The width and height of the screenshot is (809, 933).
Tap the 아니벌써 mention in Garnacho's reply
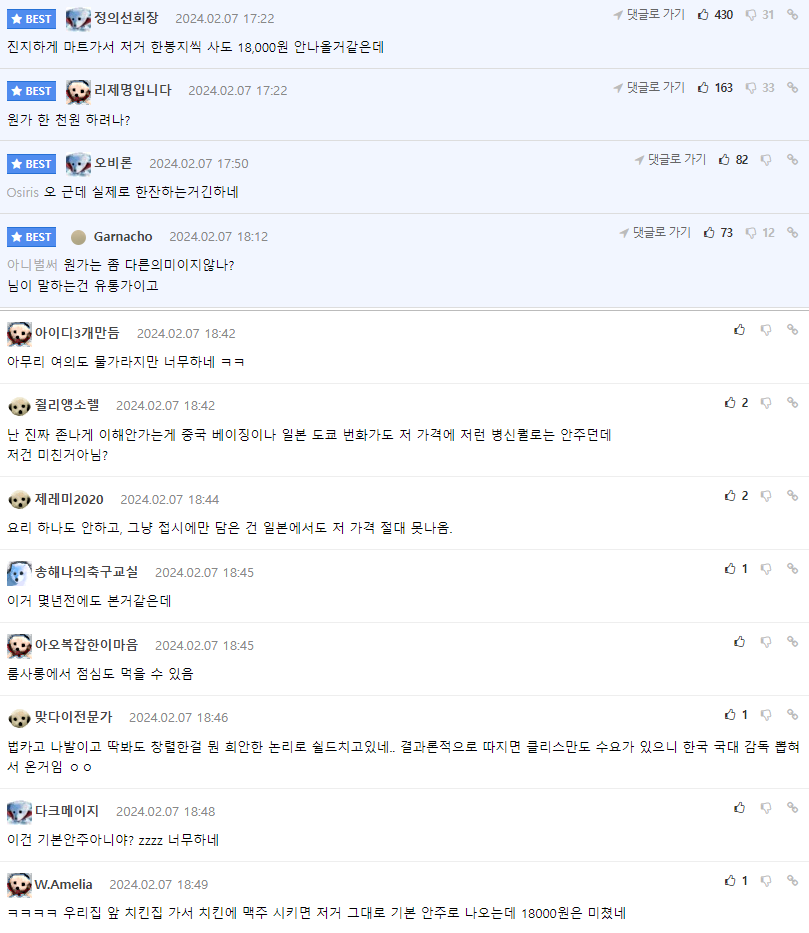click(32, 264)
